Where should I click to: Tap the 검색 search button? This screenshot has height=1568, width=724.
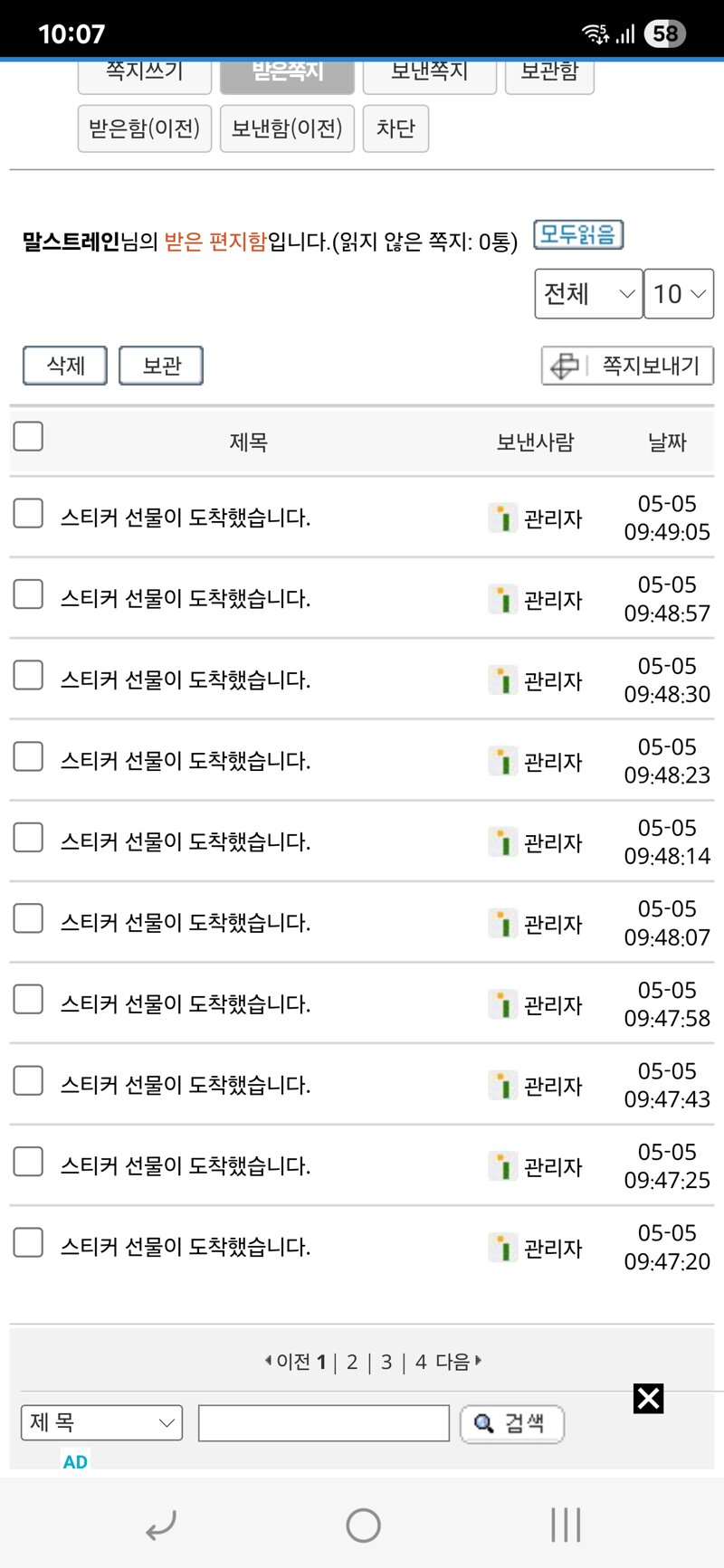coord(512,1423)
